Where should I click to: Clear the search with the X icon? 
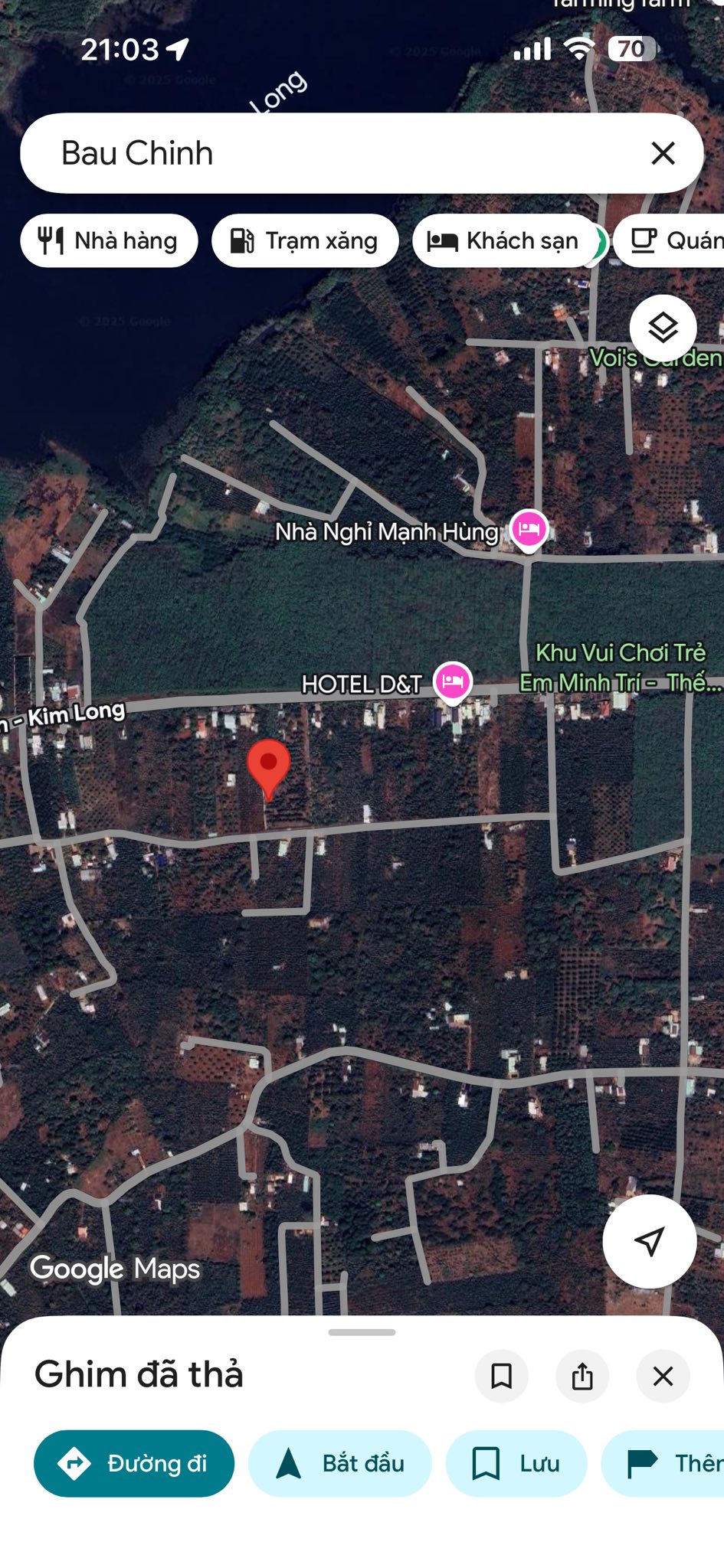tap(663, 153)
